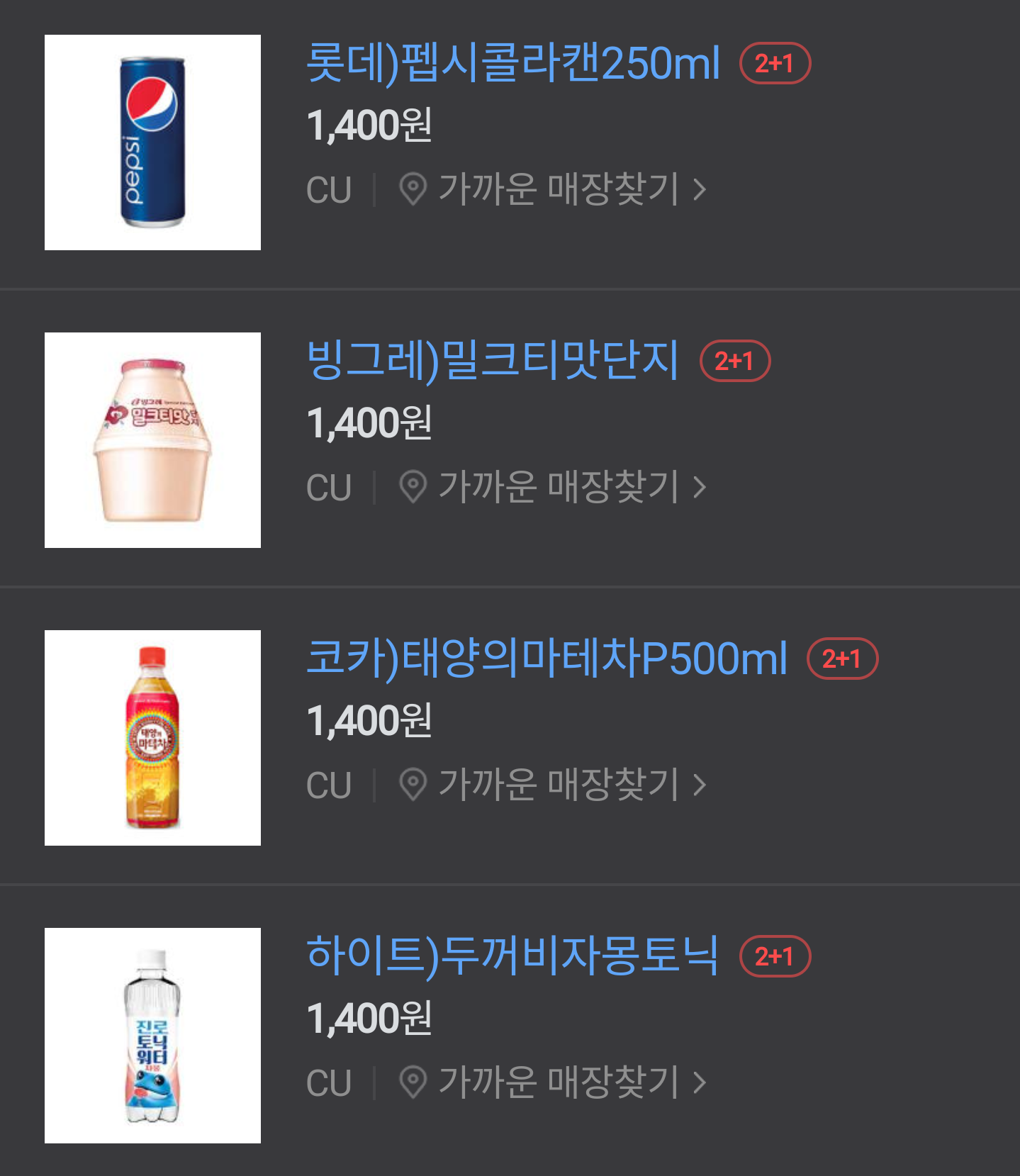Find nearby stores for 두꺼비자몽토닉
Viewport: 1020px width, 1176px height.
click(553, 1082)
